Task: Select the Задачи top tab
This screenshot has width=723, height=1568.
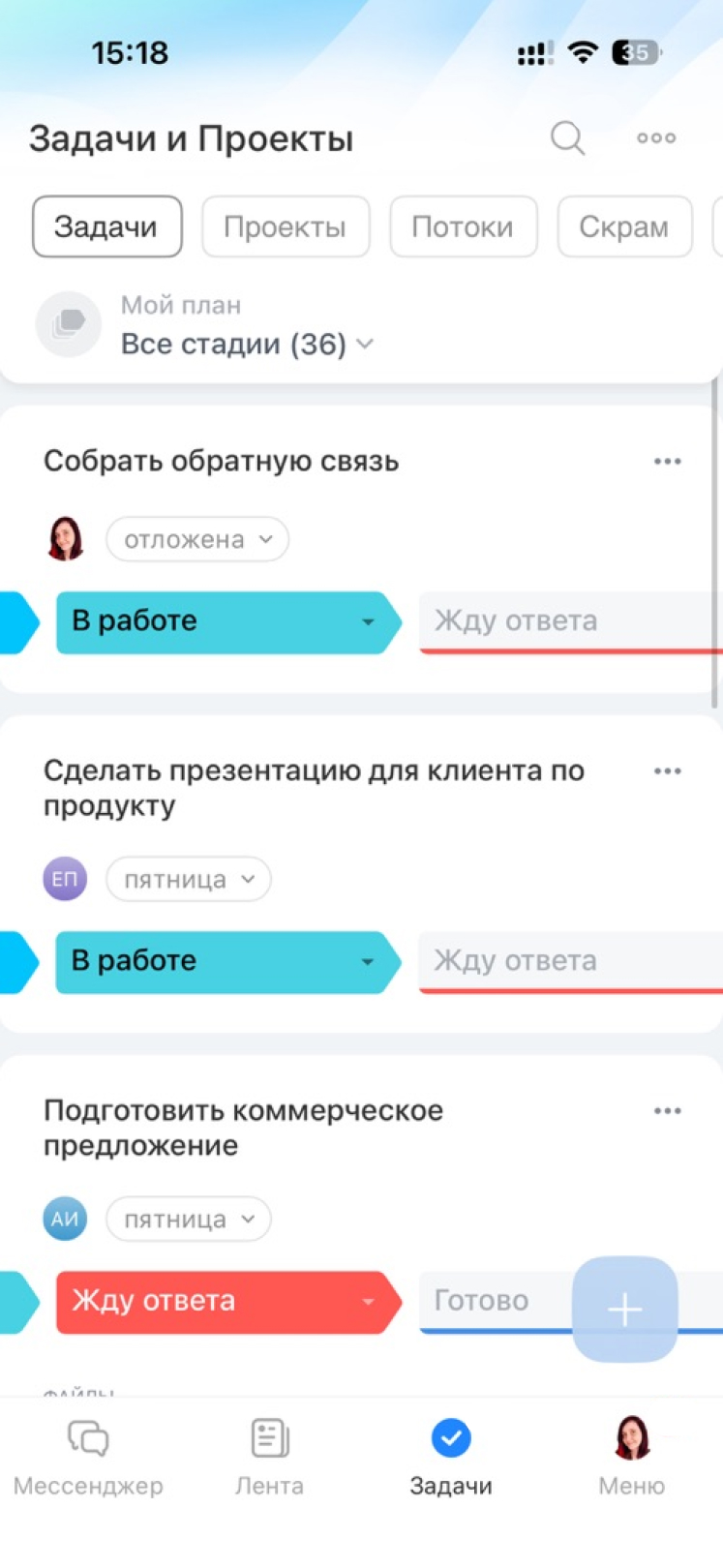Action: click(x=106, y=226)
